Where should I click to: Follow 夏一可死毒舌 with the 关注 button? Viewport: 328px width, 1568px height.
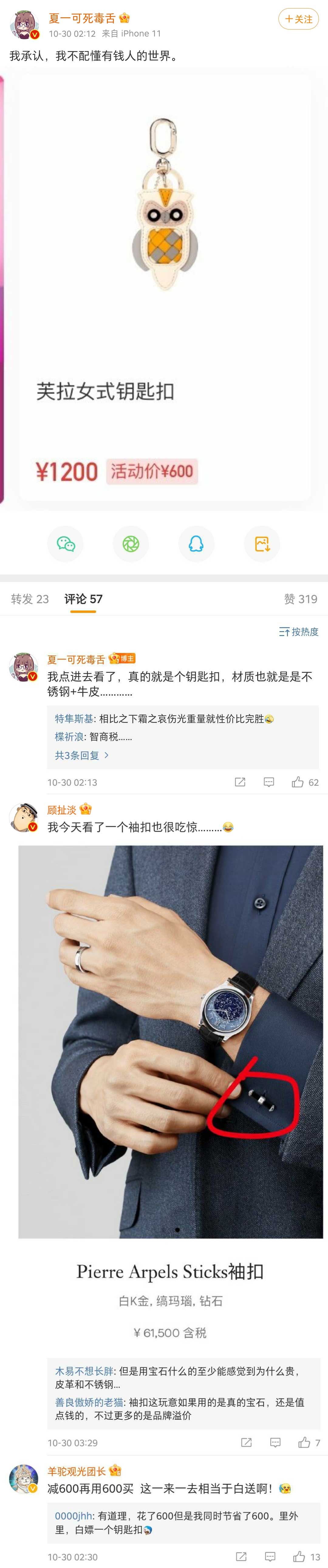tap(298, 19)
